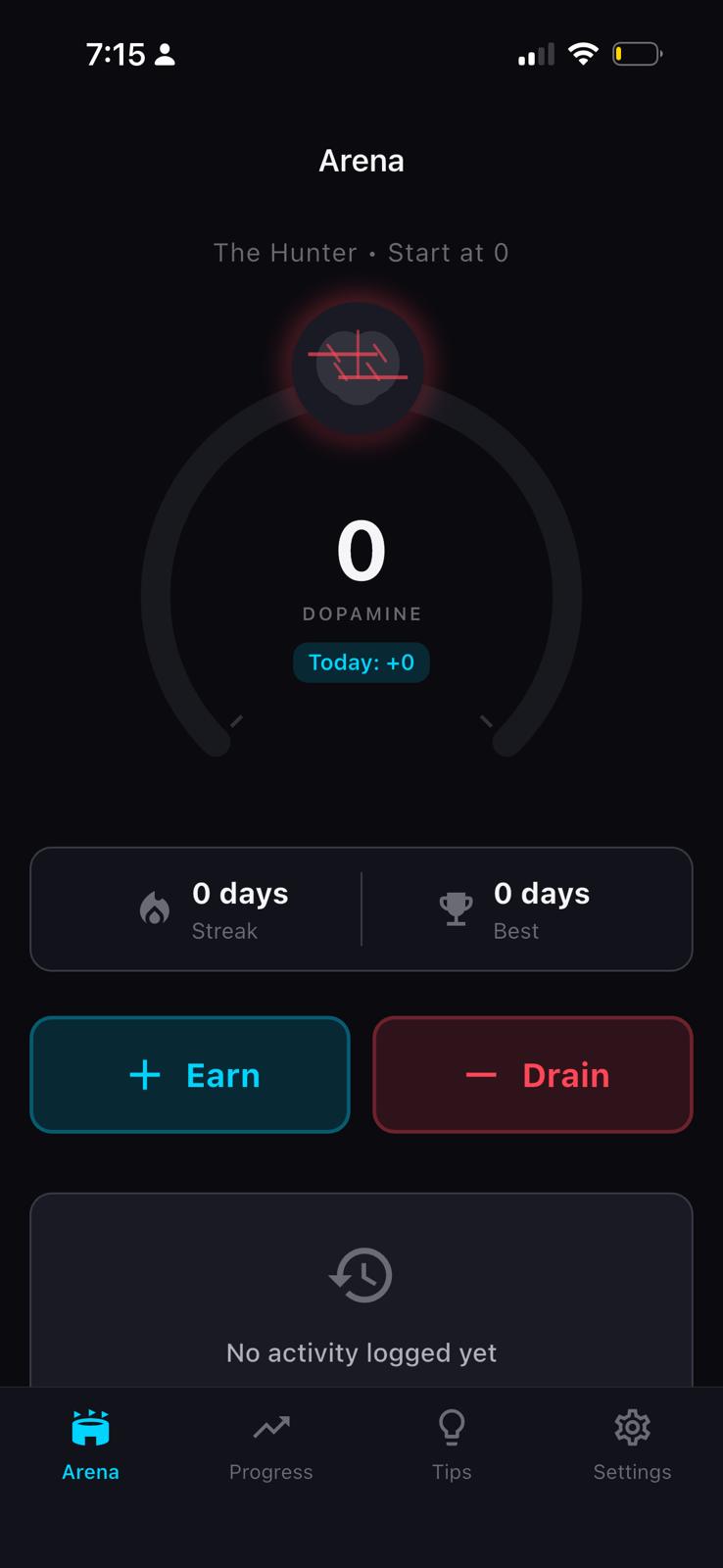Open Settings via the gear icon
723x1568 pixels.
[632, 1429]
